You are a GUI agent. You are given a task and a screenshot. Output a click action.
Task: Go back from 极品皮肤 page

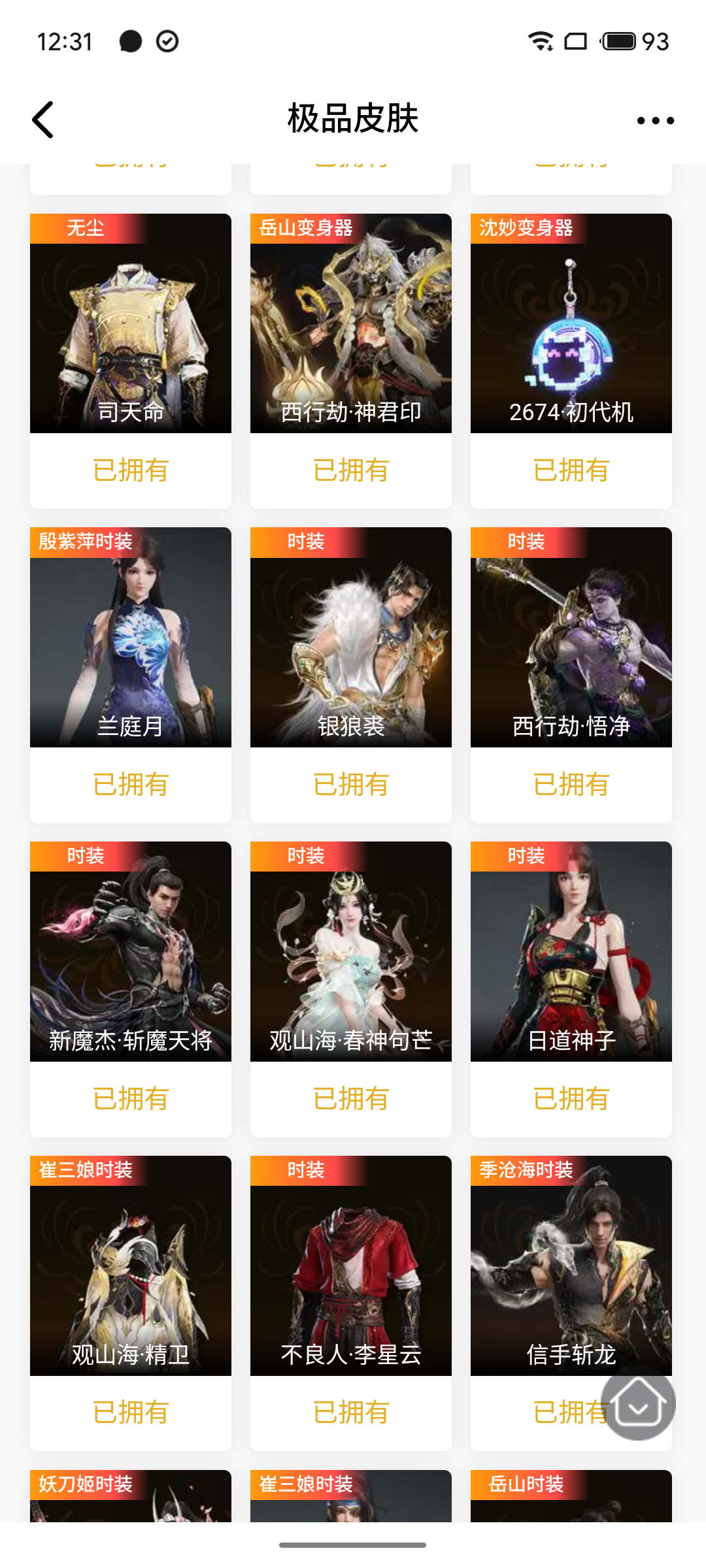43,120
